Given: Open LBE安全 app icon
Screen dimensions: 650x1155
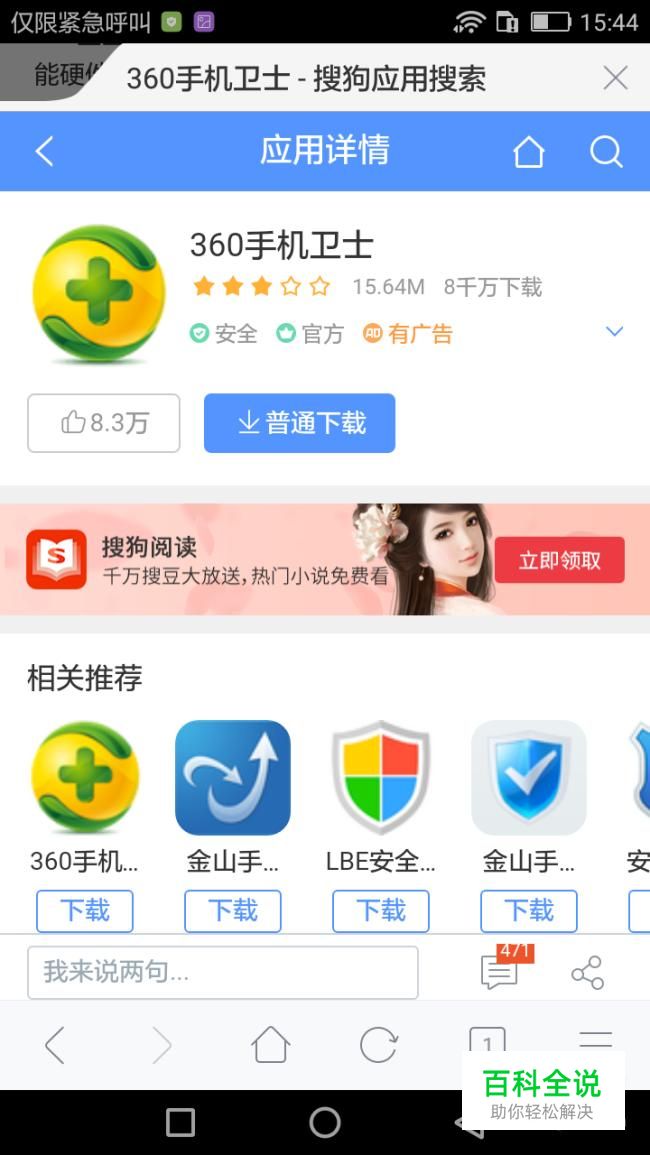Looking at the screenshot, I should pos(380,779).
